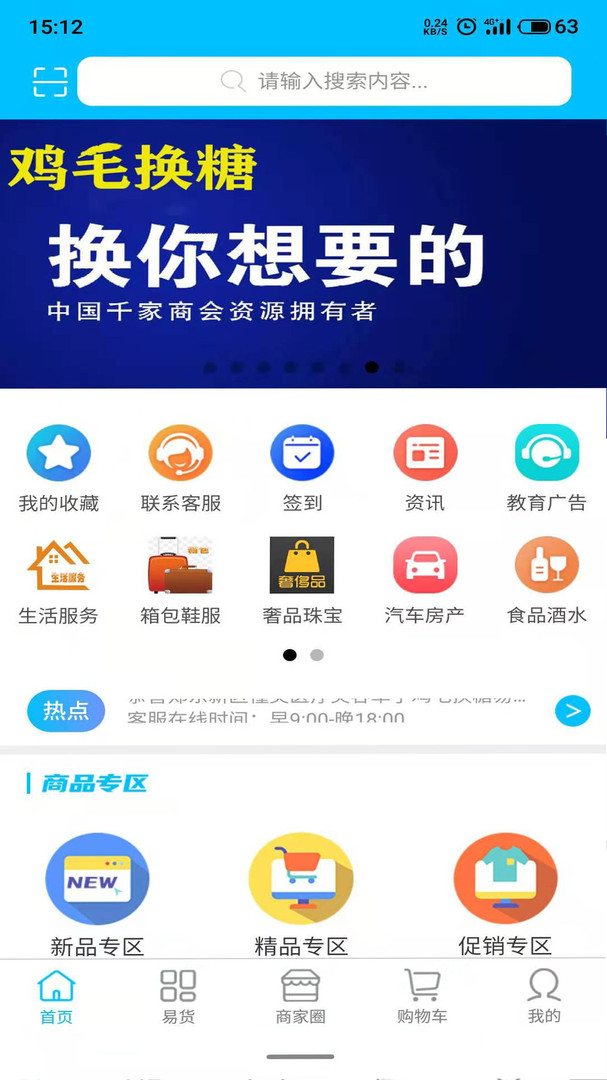Switch to the 我的 tab

(544, 996)
